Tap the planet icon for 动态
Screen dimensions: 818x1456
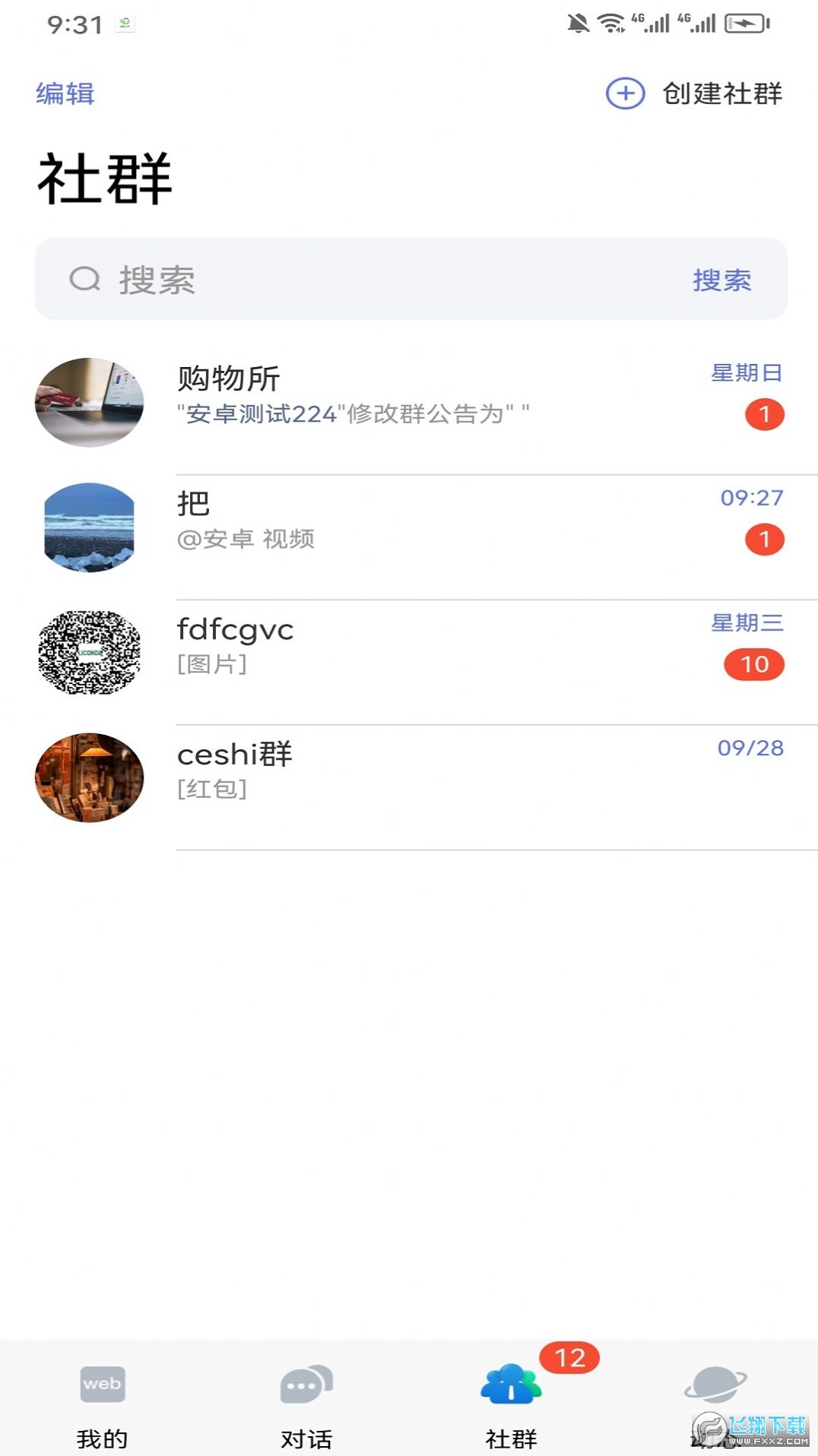coord(715,1385)
